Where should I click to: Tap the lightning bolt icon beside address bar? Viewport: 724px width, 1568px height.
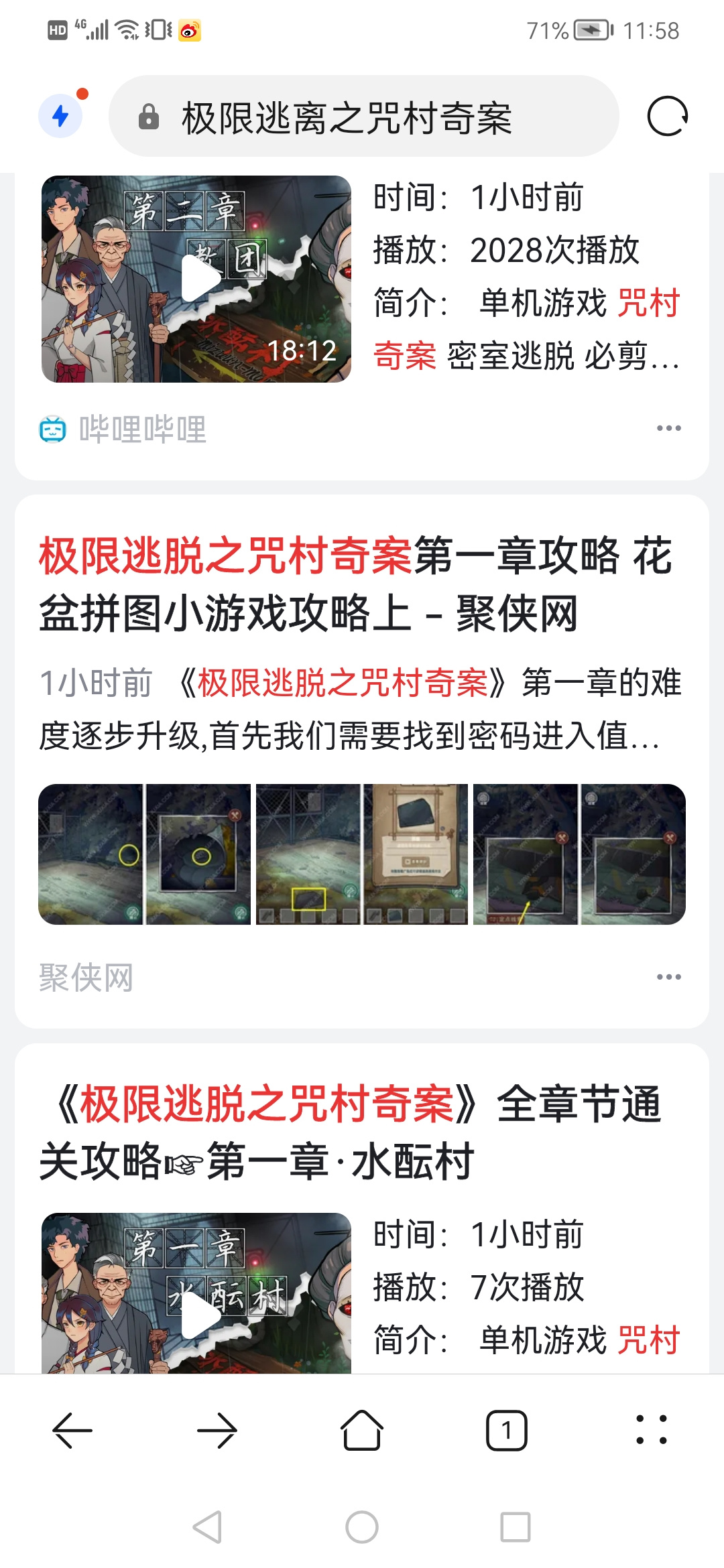pos(61,116)
